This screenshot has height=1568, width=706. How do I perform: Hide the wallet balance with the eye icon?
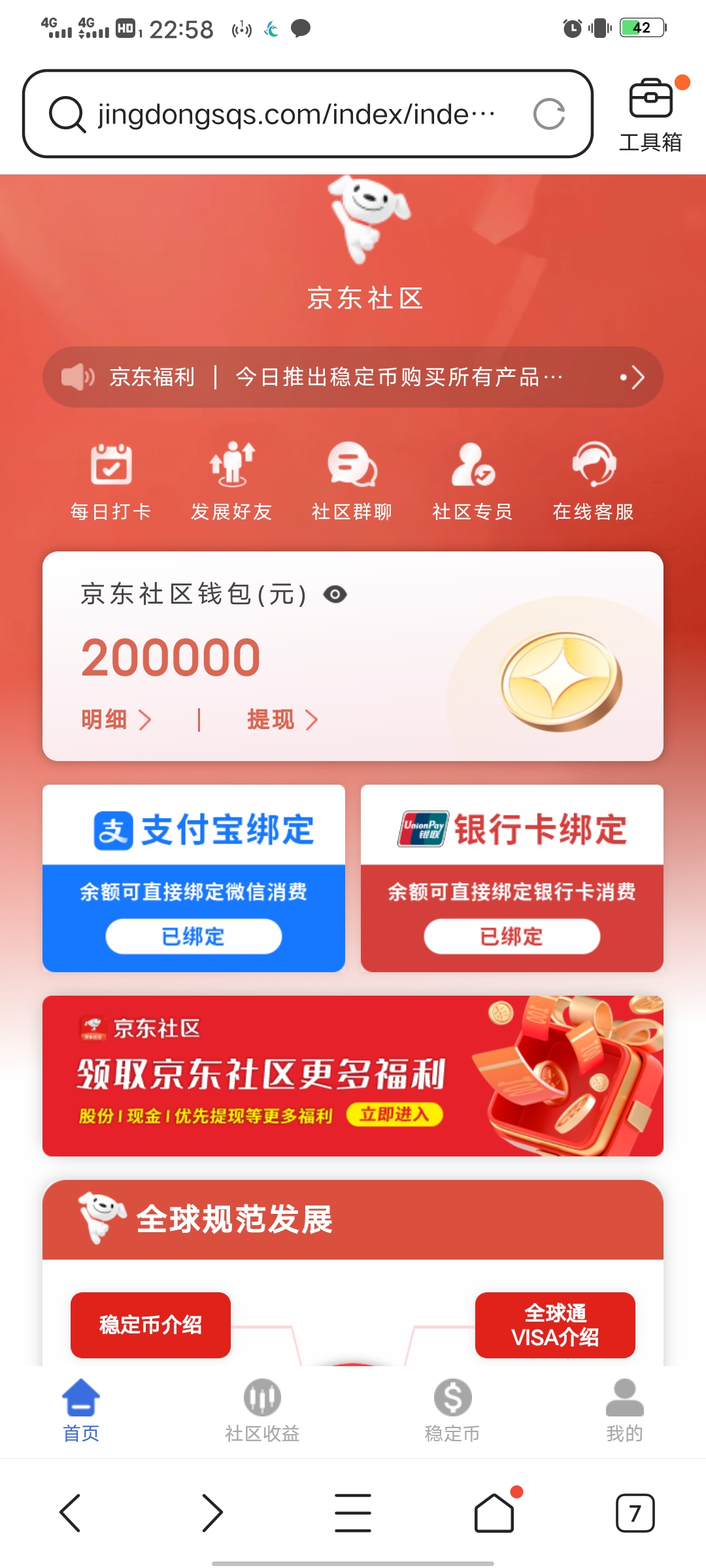(335, 595)
